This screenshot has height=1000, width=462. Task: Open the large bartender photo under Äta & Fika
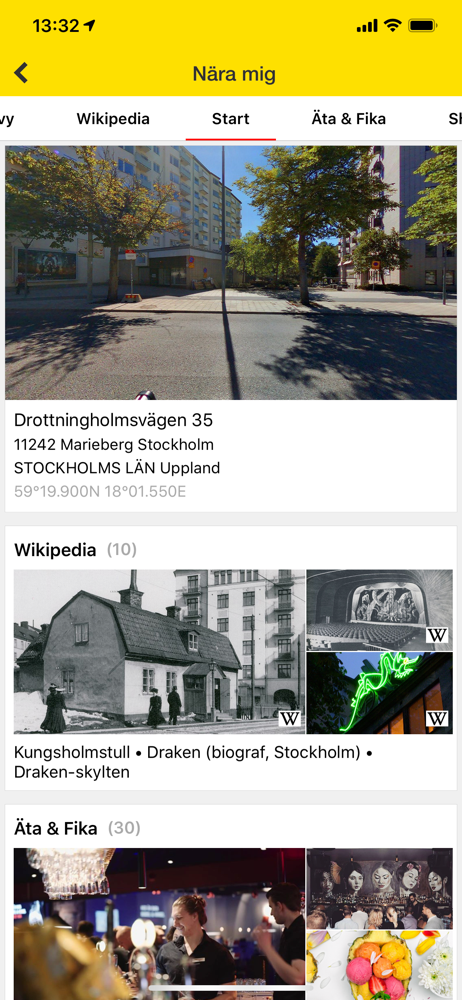(x=160, y=923)
